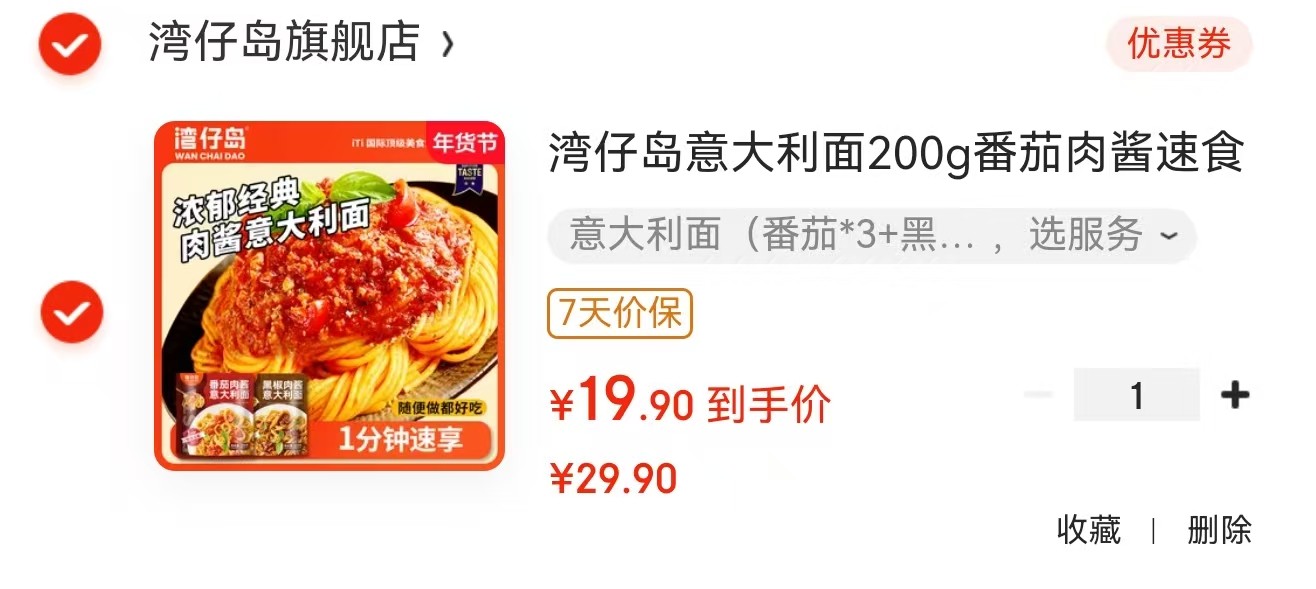
Task: Increase quantity with the plus button
Action: tap(1235, 395)
